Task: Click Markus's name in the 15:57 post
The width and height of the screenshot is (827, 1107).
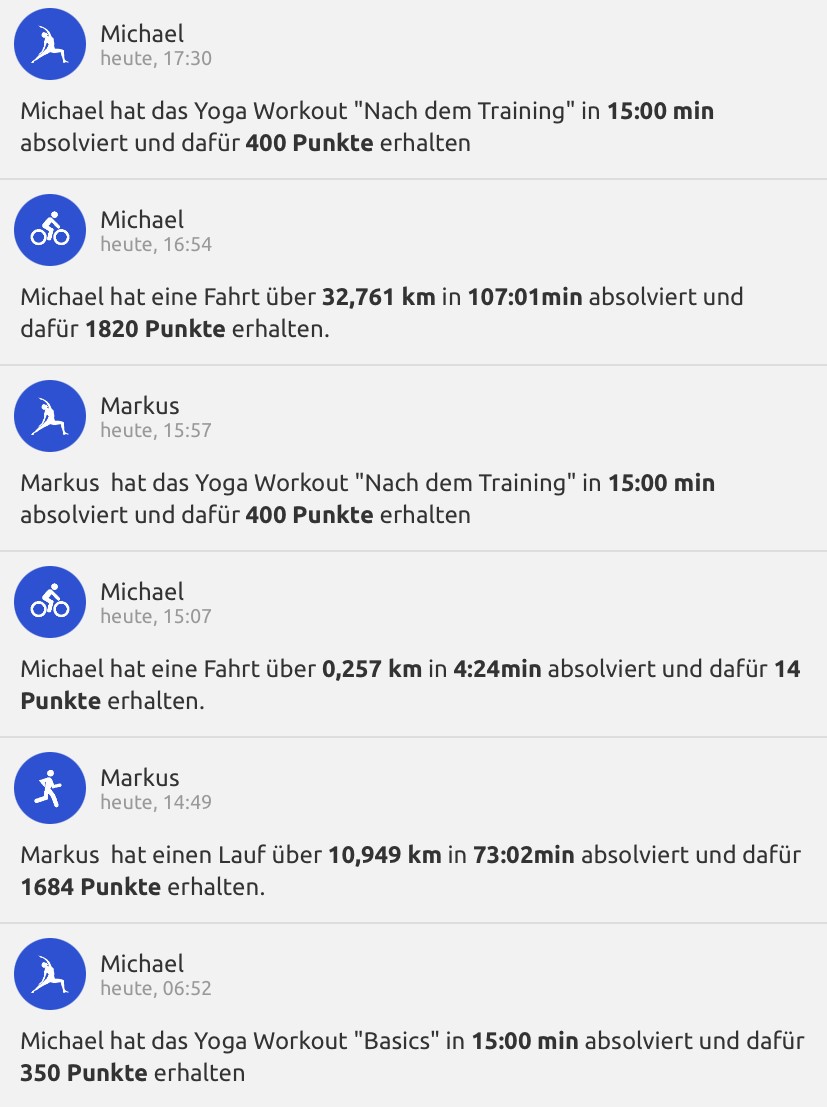Action: [138, 405]
